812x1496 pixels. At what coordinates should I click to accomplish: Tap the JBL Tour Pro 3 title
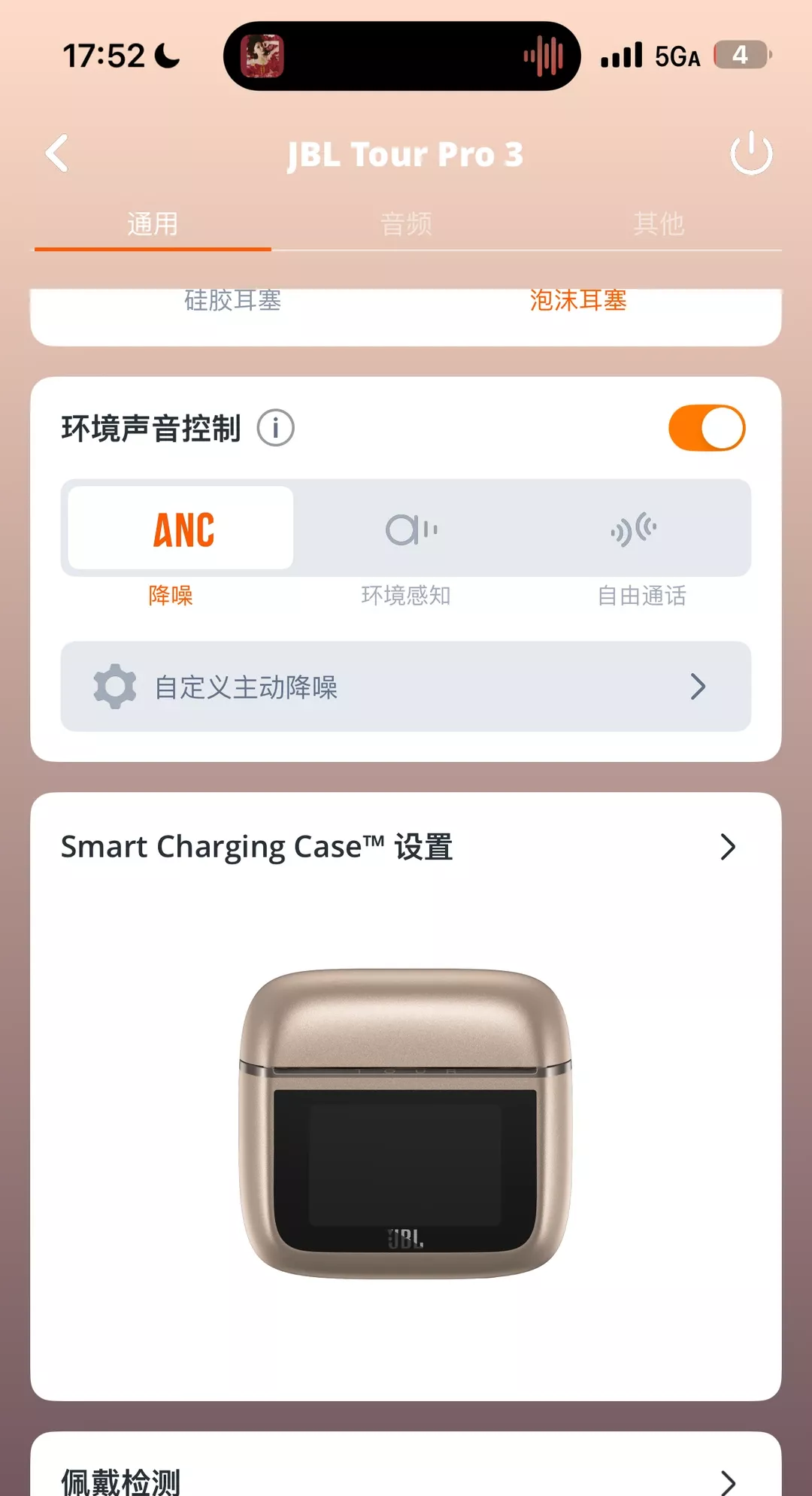406,153
